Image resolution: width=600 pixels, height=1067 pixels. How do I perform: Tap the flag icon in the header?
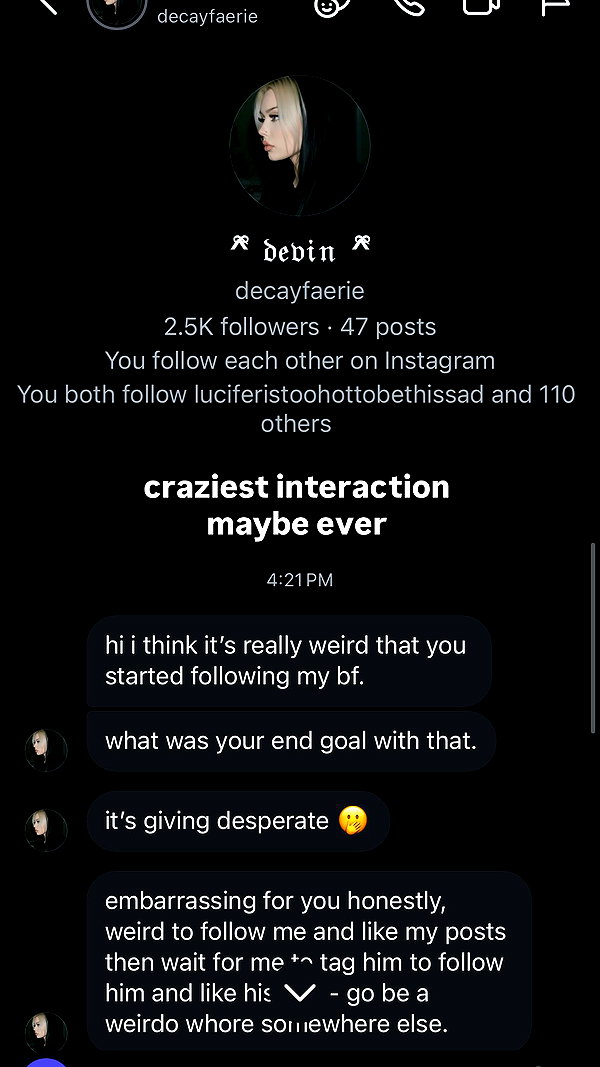[555, 6]
